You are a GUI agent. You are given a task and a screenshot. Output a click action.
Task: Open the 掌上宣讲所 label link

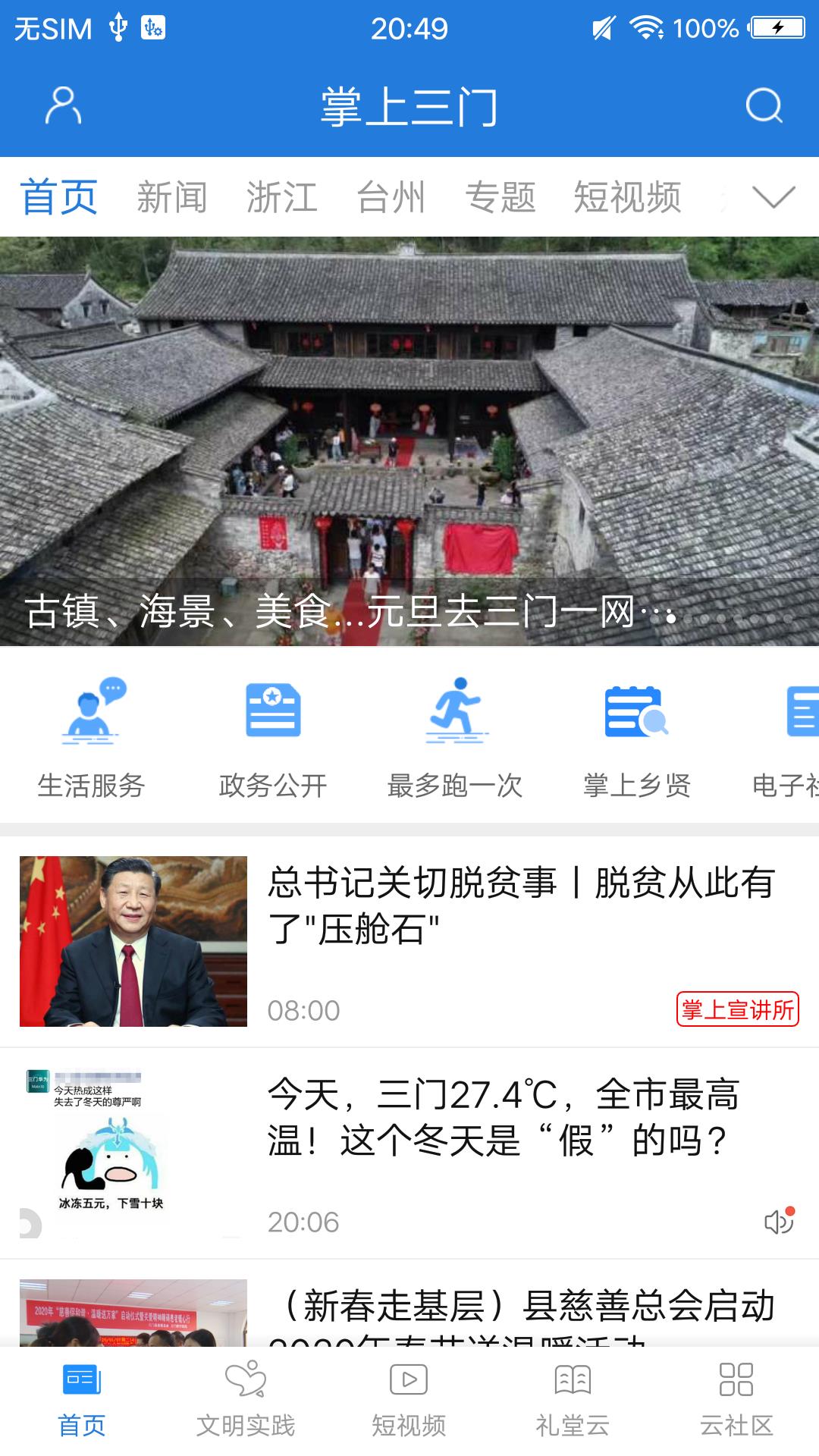point(738,1009)
